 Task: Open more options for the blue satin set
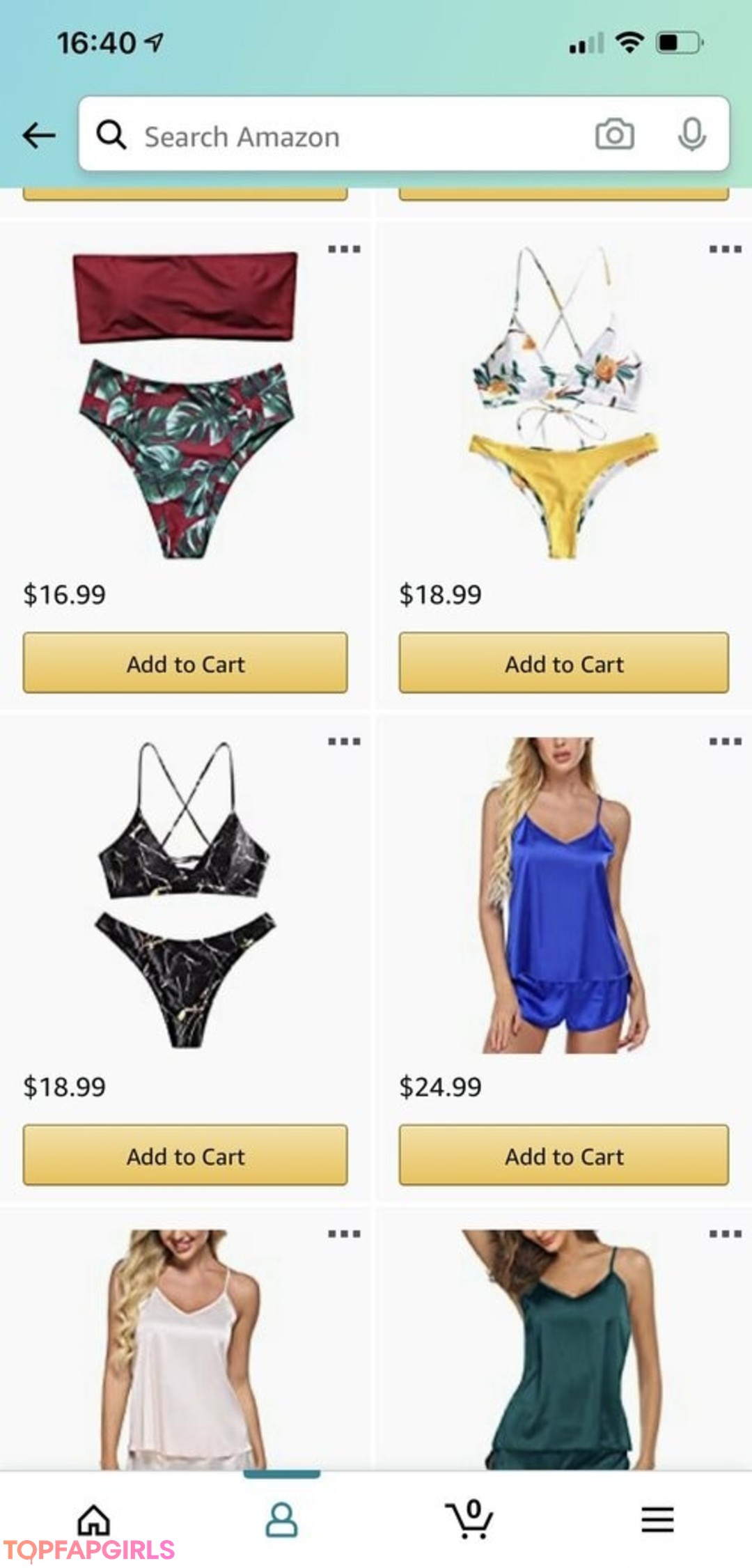pos(725,741)
